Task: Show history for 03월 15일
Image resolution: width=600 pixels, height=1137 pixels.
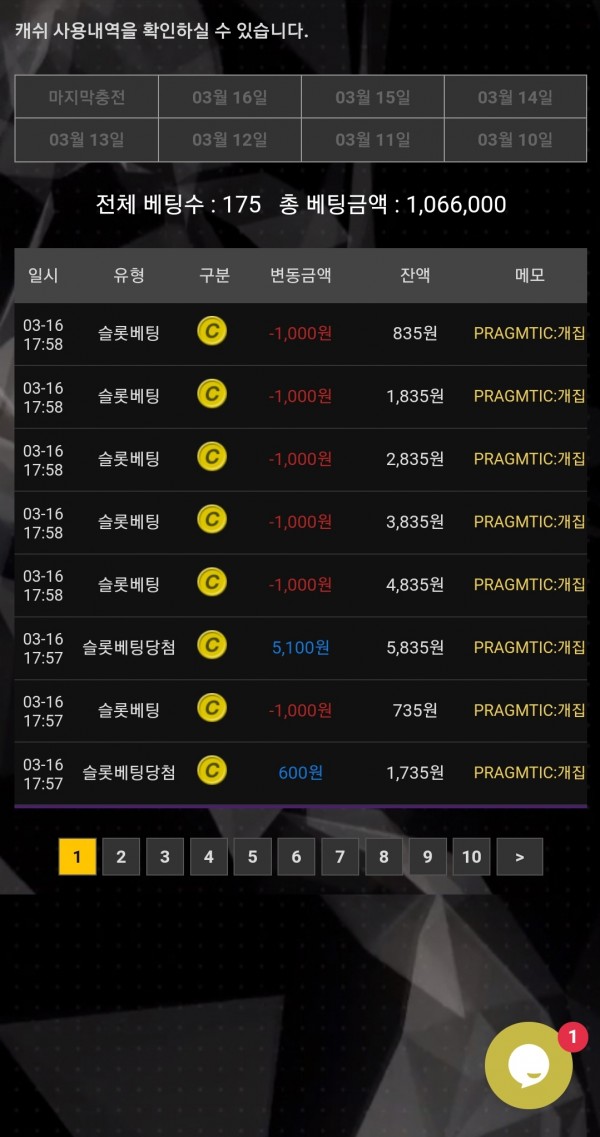Action: tap(373, 97)
